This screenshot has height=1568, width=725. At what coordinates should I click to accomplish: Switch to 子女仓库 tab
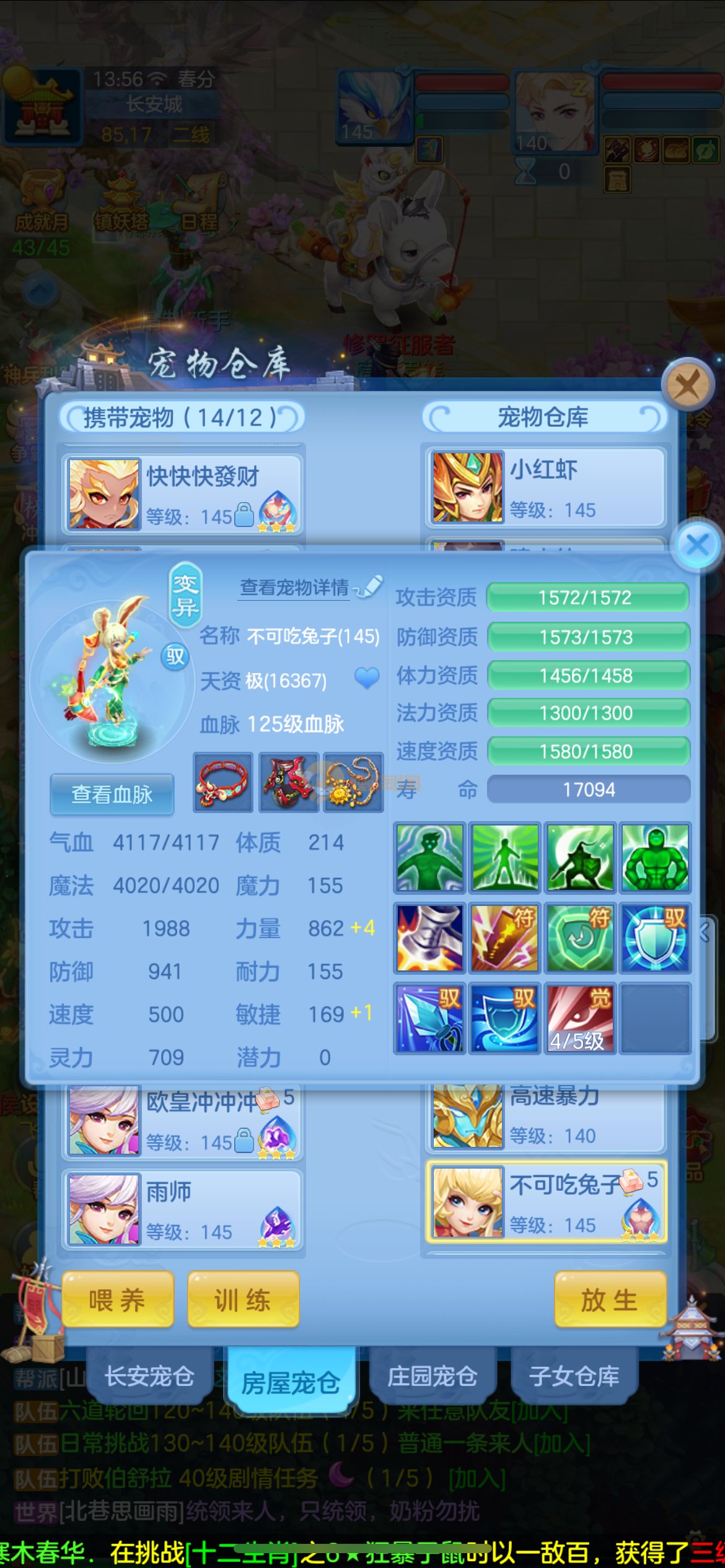(574, 1376)
